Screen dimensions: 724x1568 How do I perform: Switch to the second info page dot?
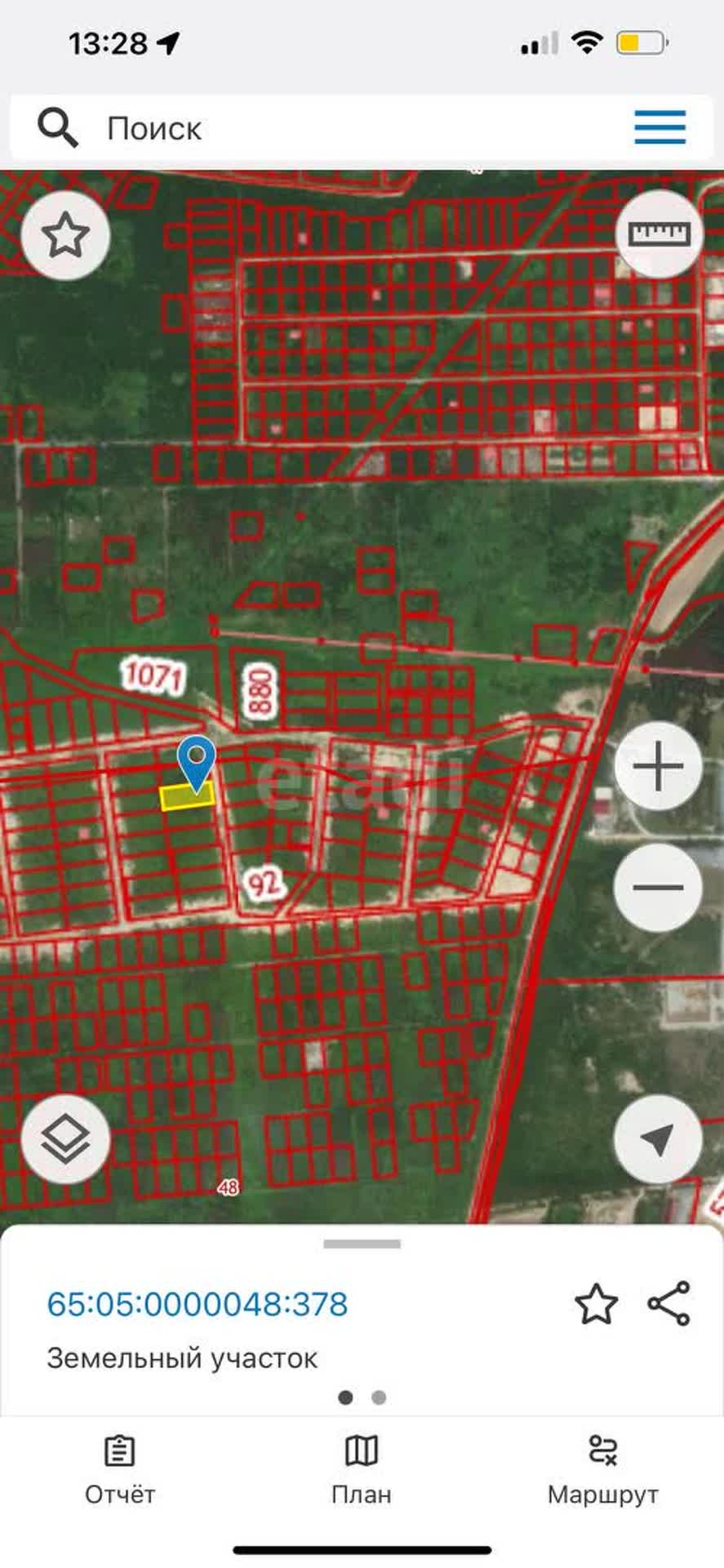tap(378, 1396)
